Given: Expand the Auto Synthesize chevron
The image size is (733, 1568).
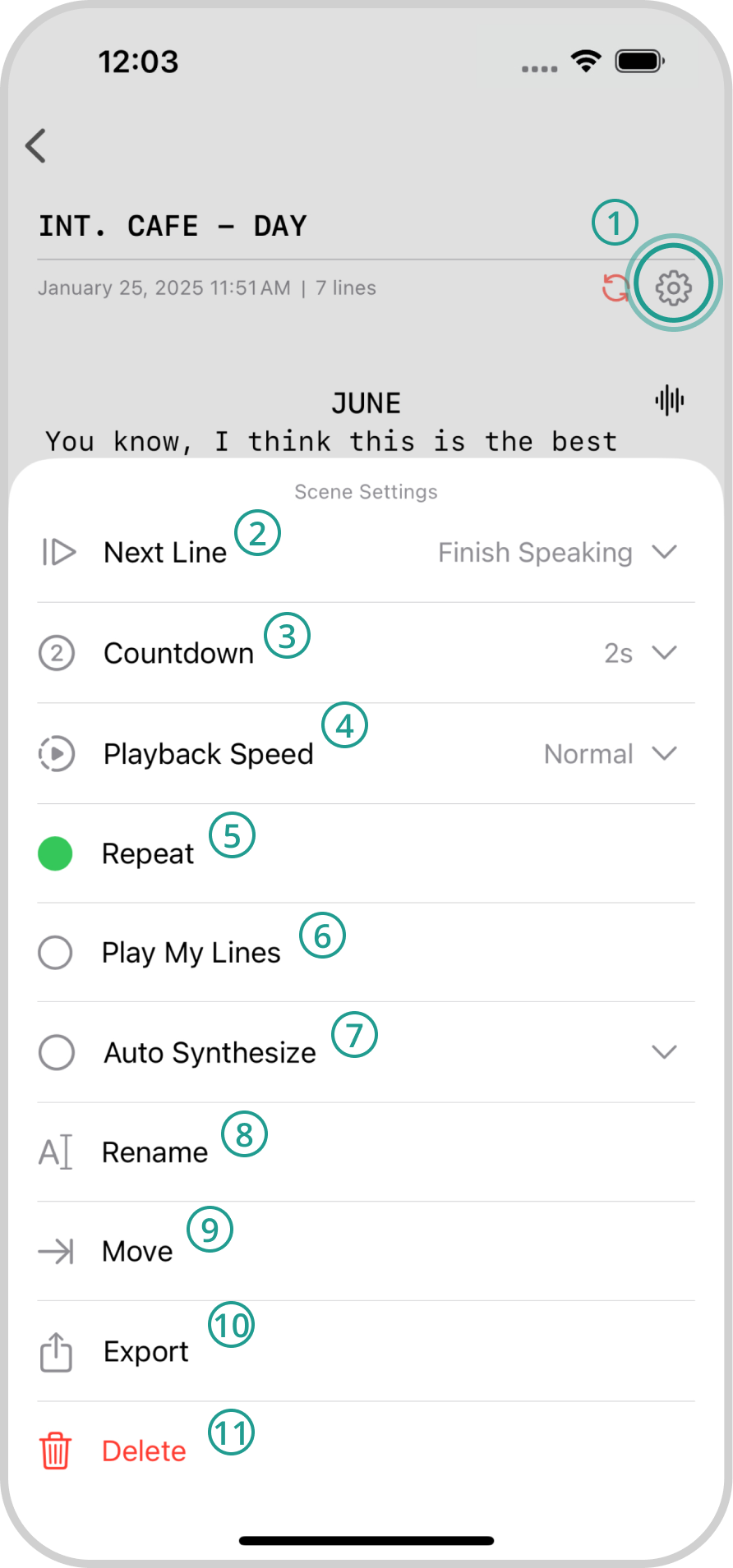Looking at the screenshot, I should (664, 1052).
